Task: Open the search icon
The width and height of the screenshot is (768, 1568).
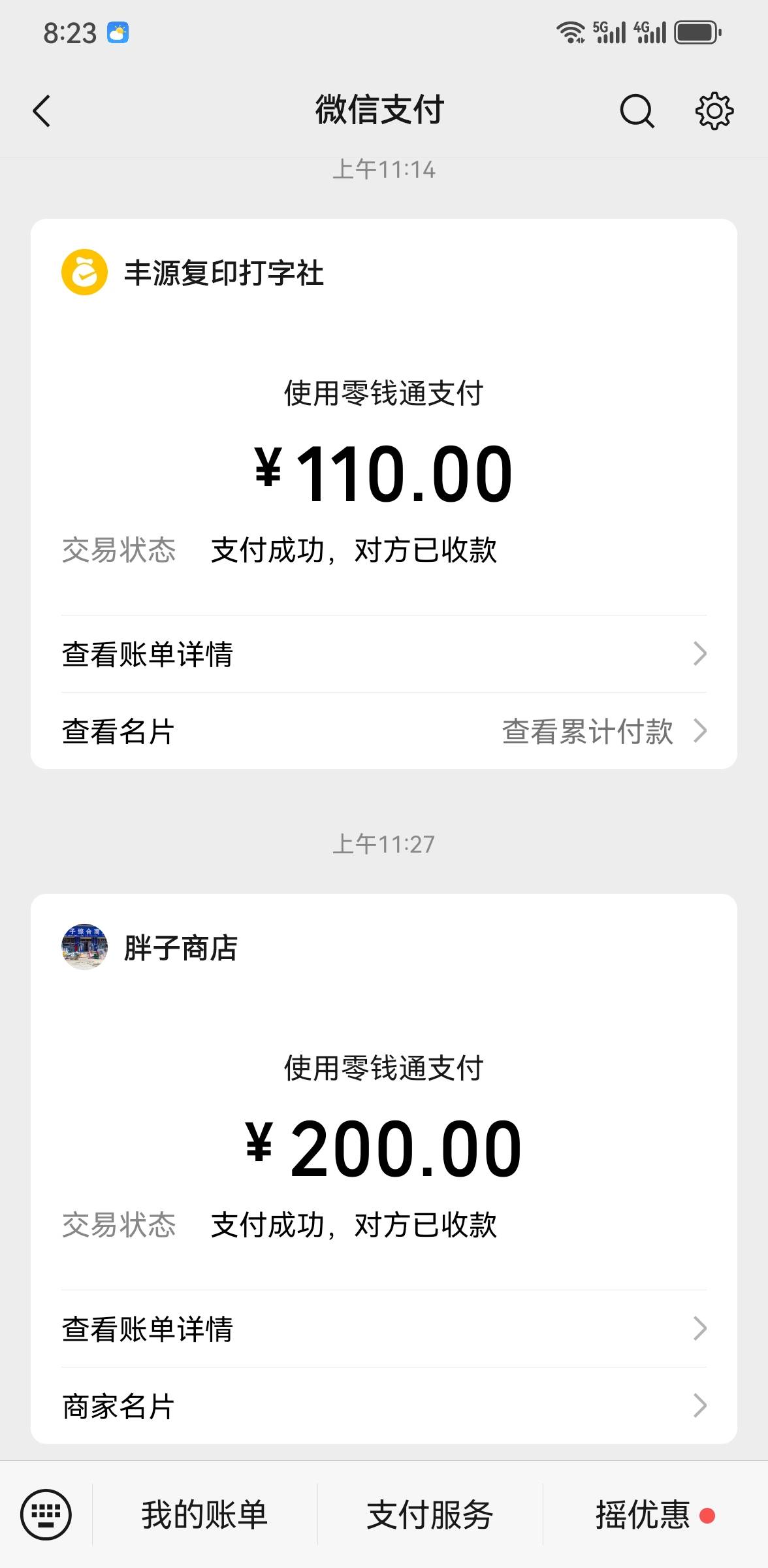Action: [636, 110]
